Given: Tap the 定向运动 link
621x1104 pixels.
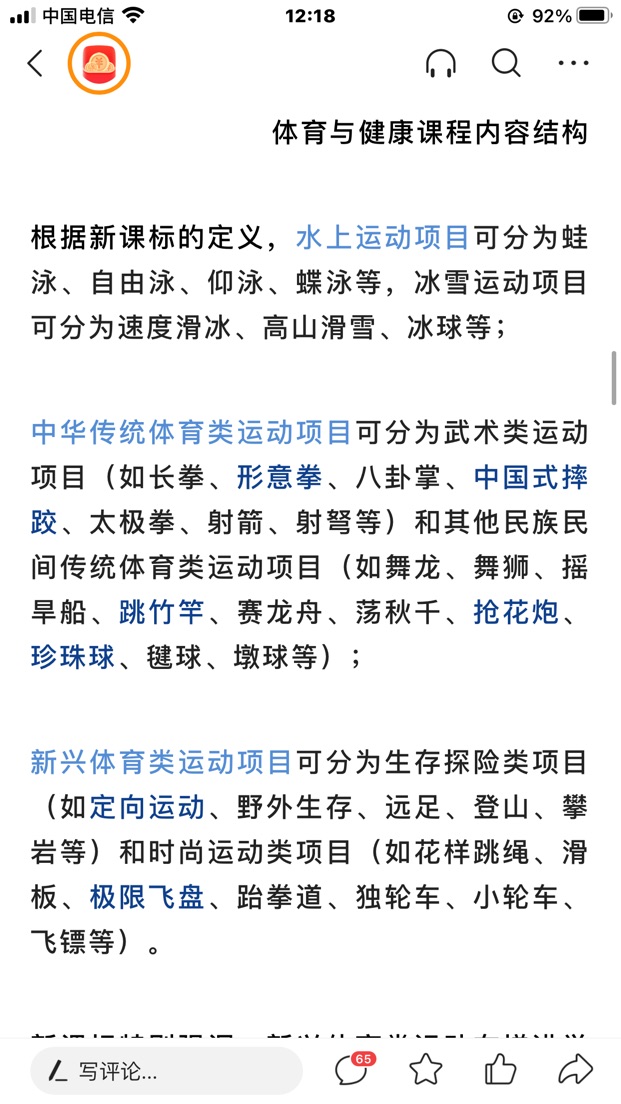Looking at the screenshot, I should click(x=147, y=808).
